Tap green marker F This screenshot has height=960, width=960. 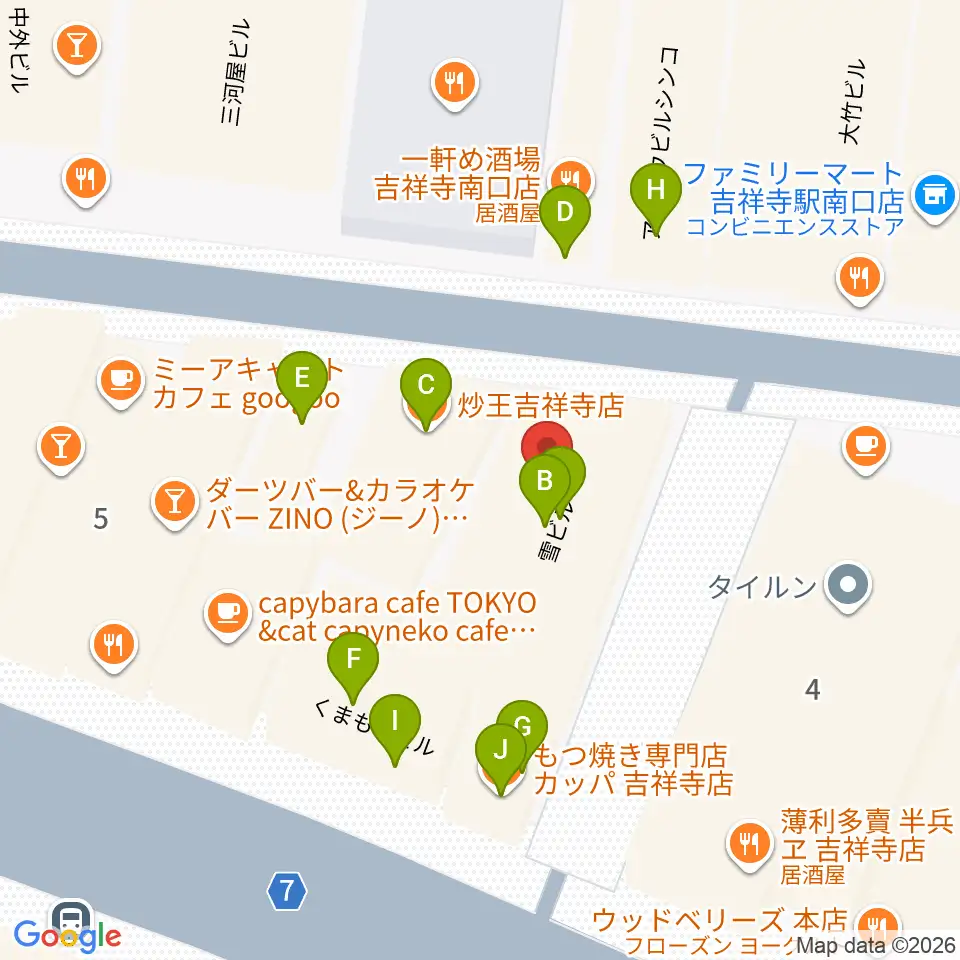[x=353, y=660]
